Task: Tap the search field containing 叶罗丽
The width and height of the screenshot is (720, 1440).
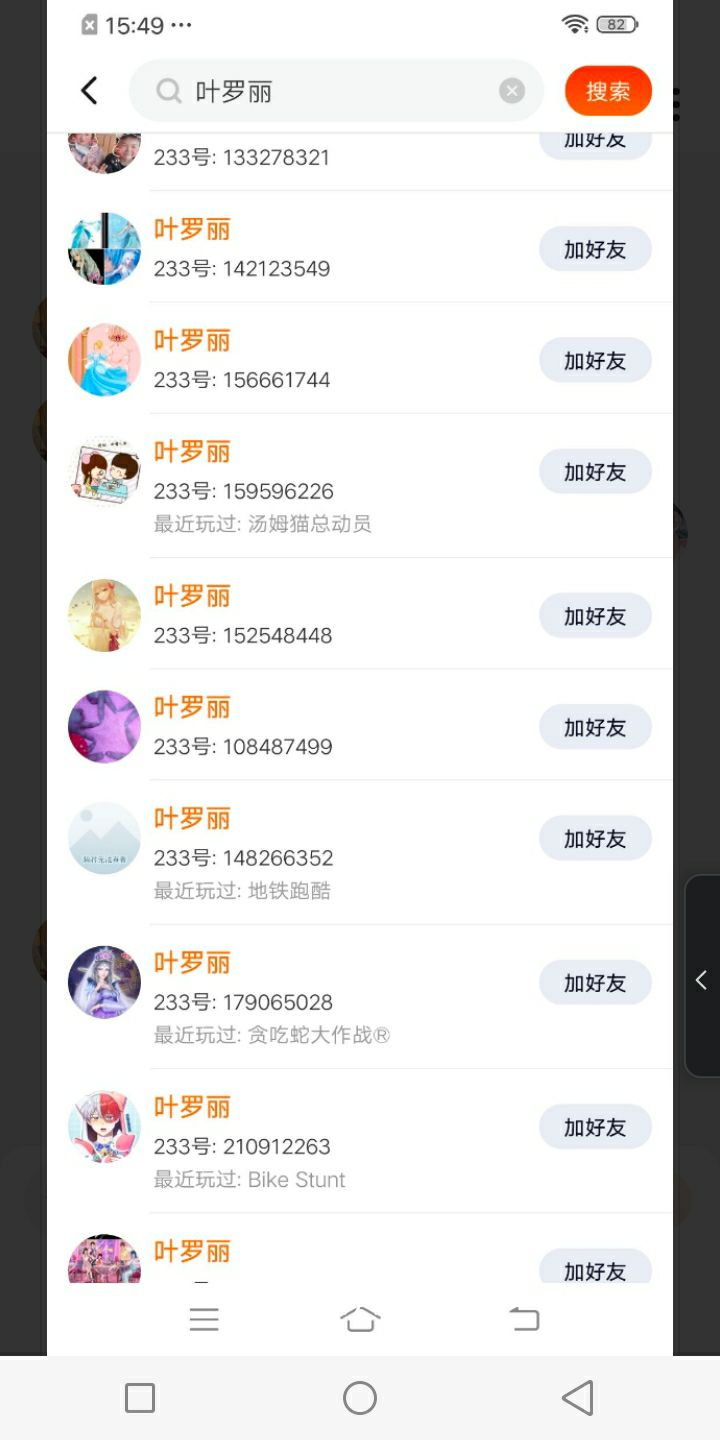Action: click(x=330, y=92)
